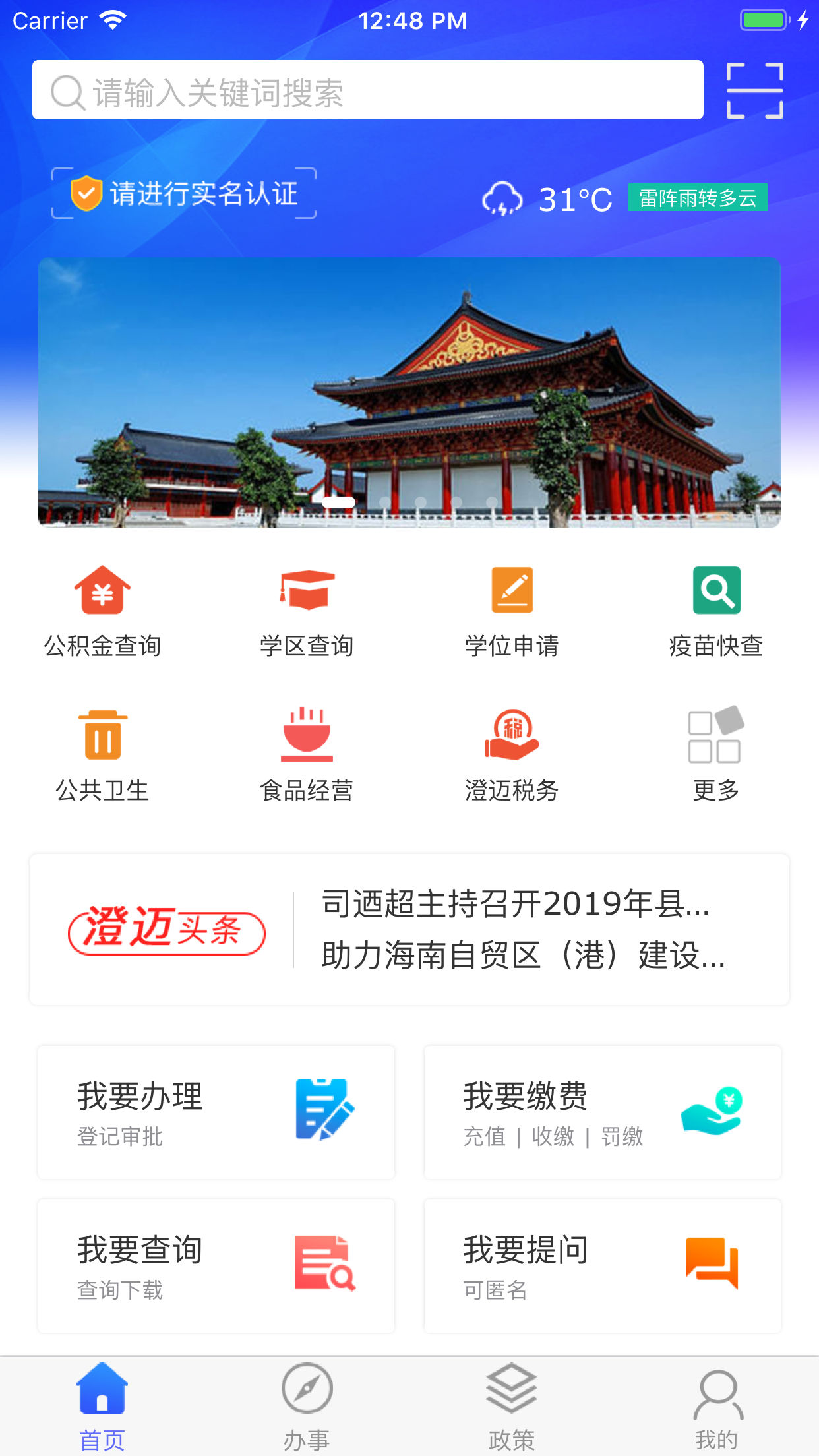Open 疫苗快查 lookup
819x1456 pixels.
pyautogui.click(x=716, y=611)
